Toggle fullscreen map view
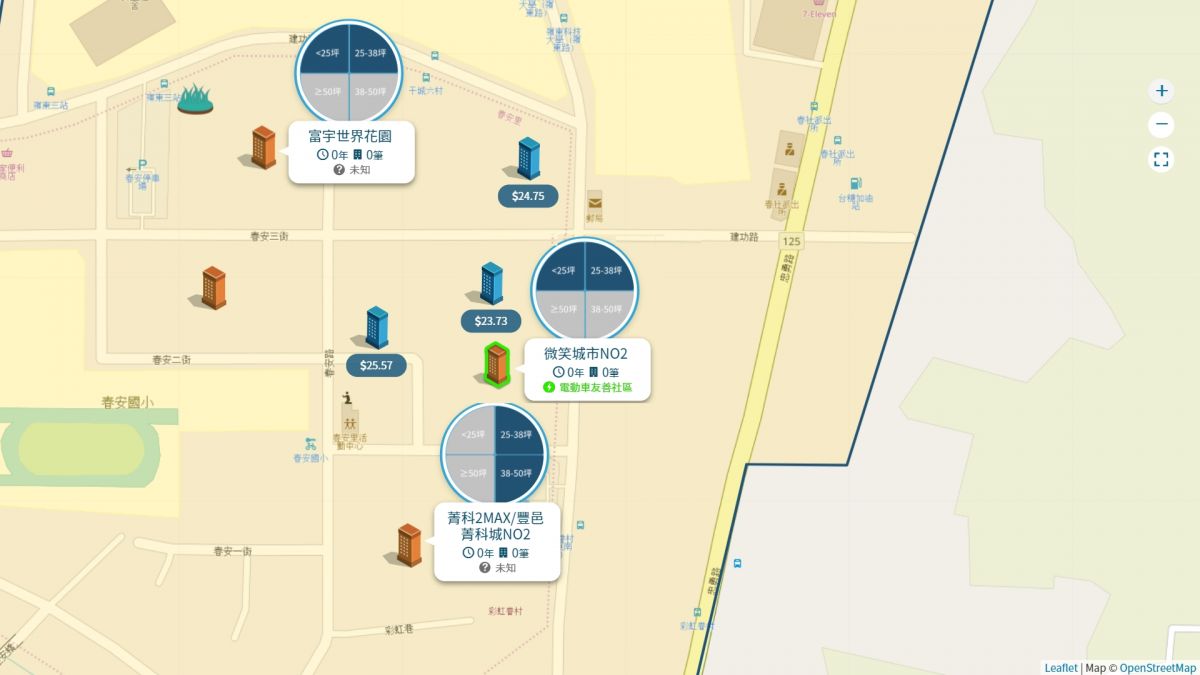Image resolution: width=1200 pixels, height=675 pixels. (x=1161, y=159)
